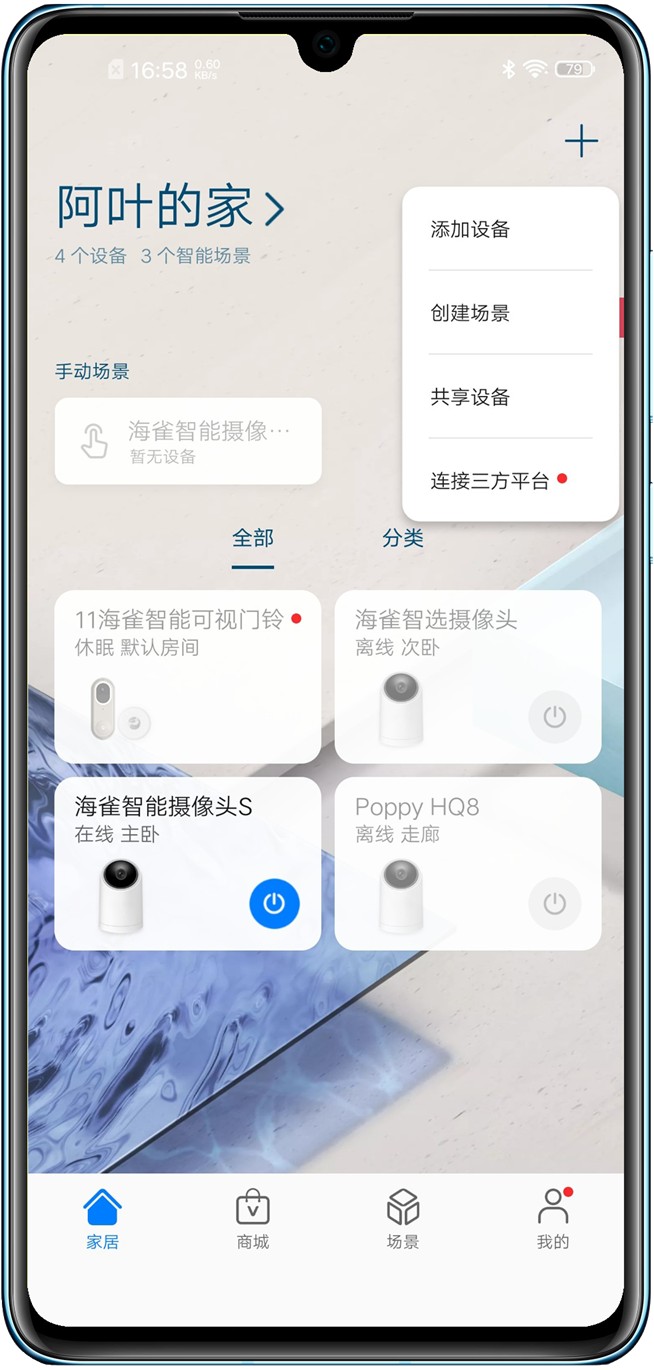Switch to the 分类 tab
The height and width of the screenshot is (1370, 654).
click(x=403, y=539)
